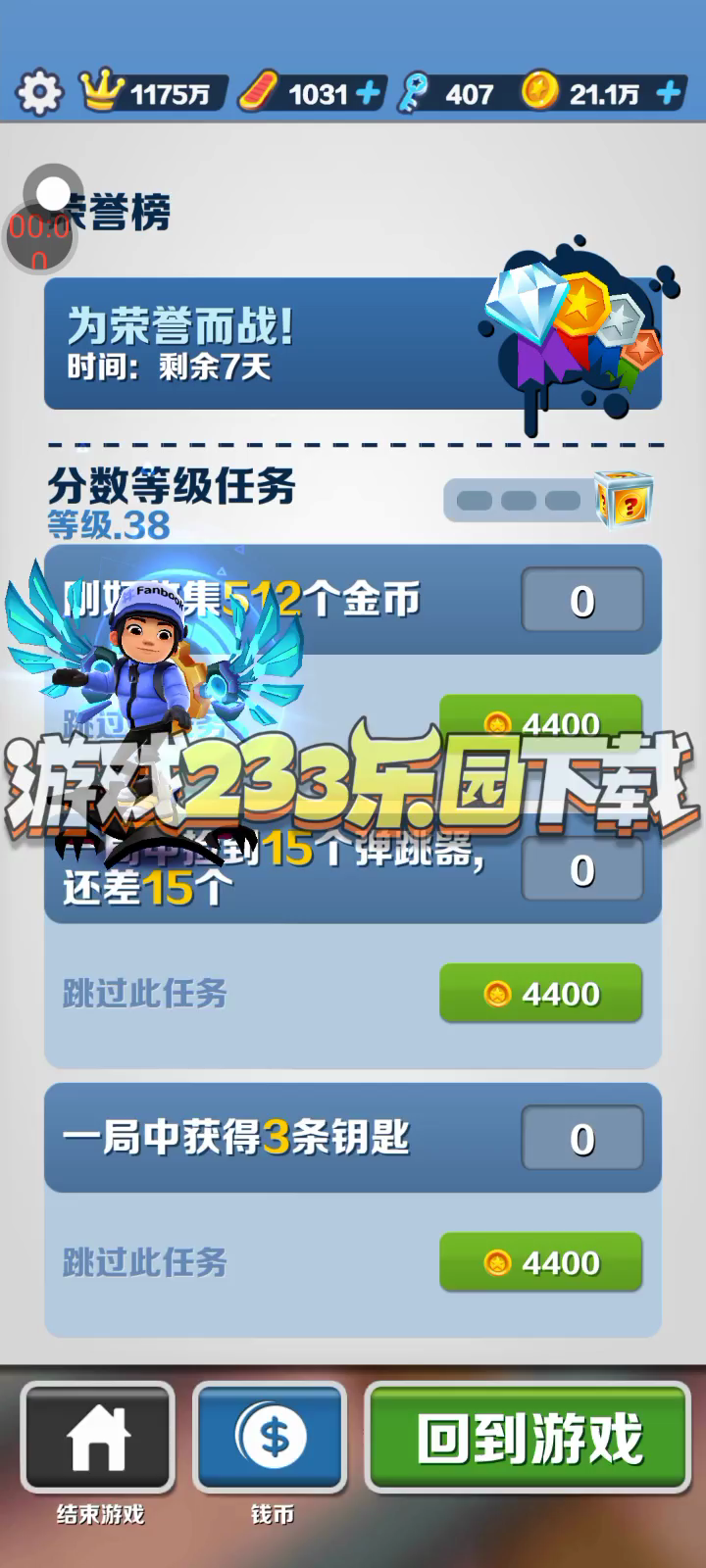Screen dimensions: 706x1568
Task: Open the settings gear icon
Action: coord(39,93)
